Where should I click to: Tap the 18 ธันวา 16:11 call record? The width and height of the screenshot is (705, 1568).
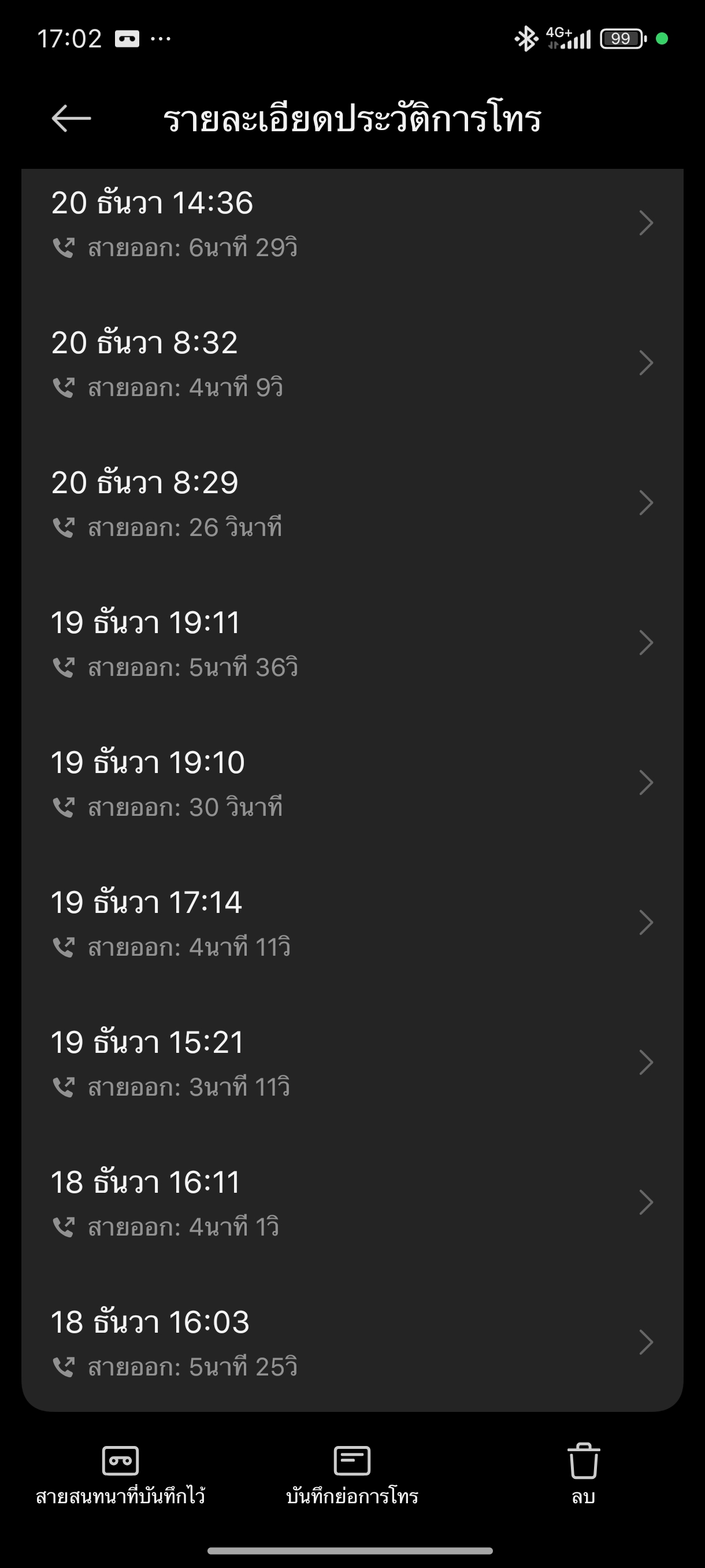351,1203
